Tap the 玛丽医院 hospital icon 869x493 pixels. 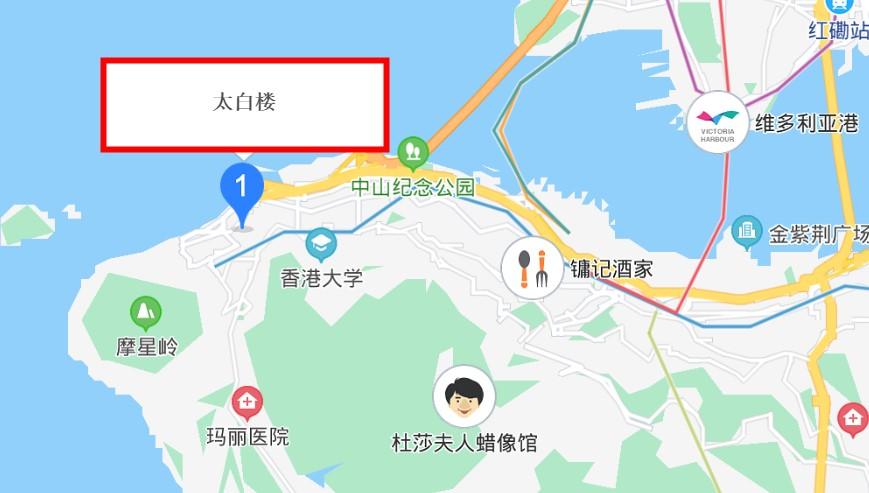point(246,404)
